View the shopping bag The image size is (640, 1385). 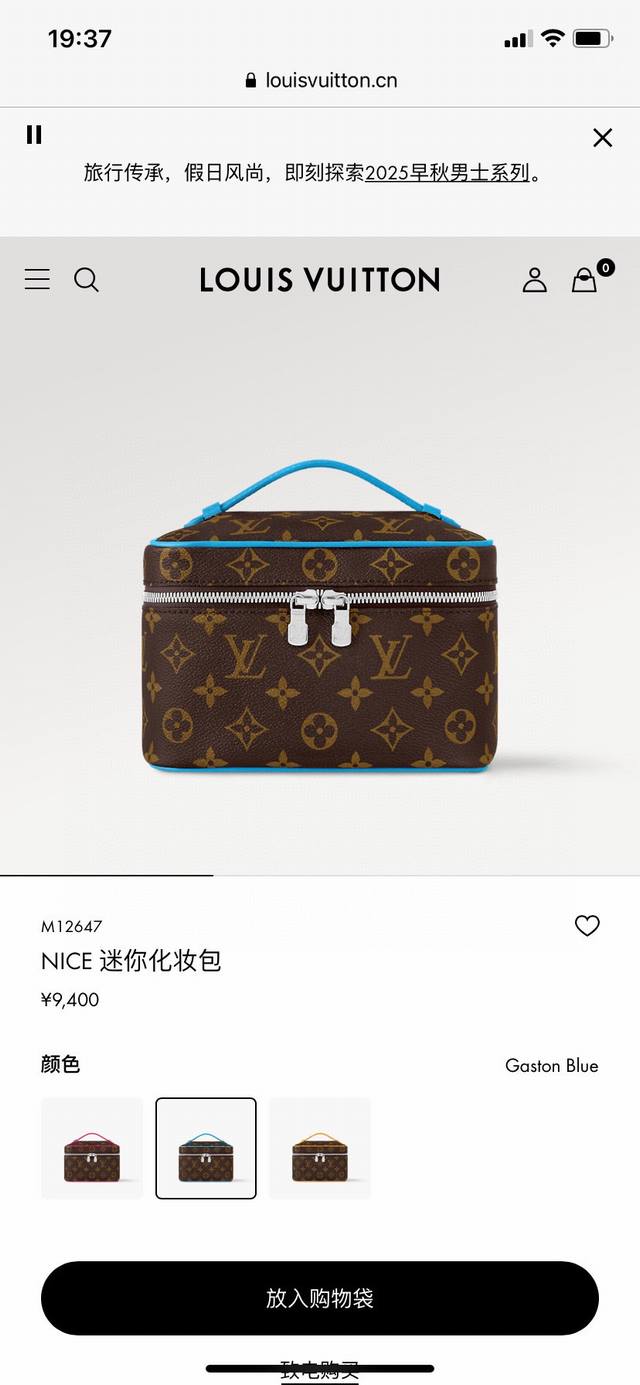point(585,280)
